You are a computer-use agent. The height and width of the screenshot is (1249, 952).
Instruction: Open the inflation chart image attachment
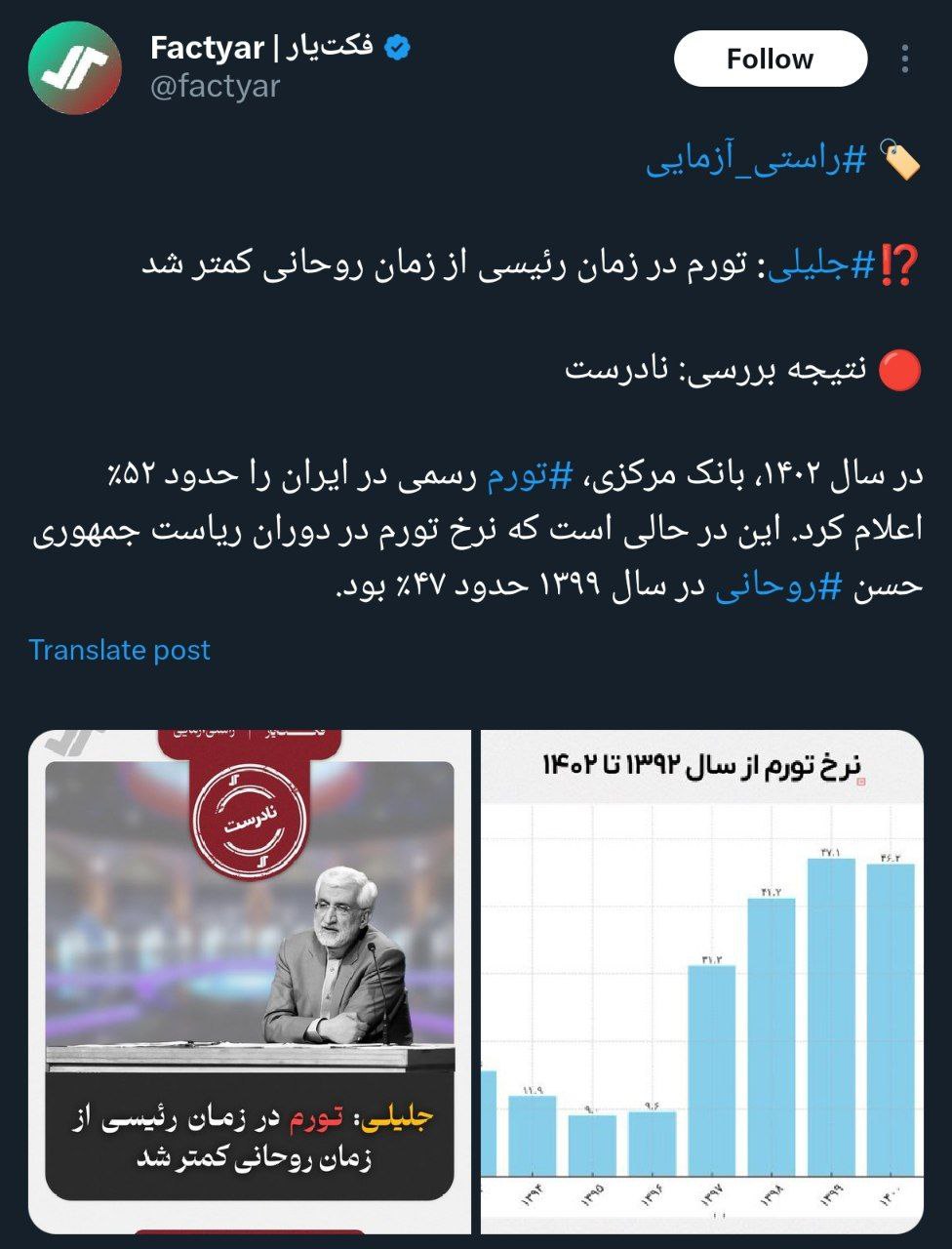tap(712, 976)
